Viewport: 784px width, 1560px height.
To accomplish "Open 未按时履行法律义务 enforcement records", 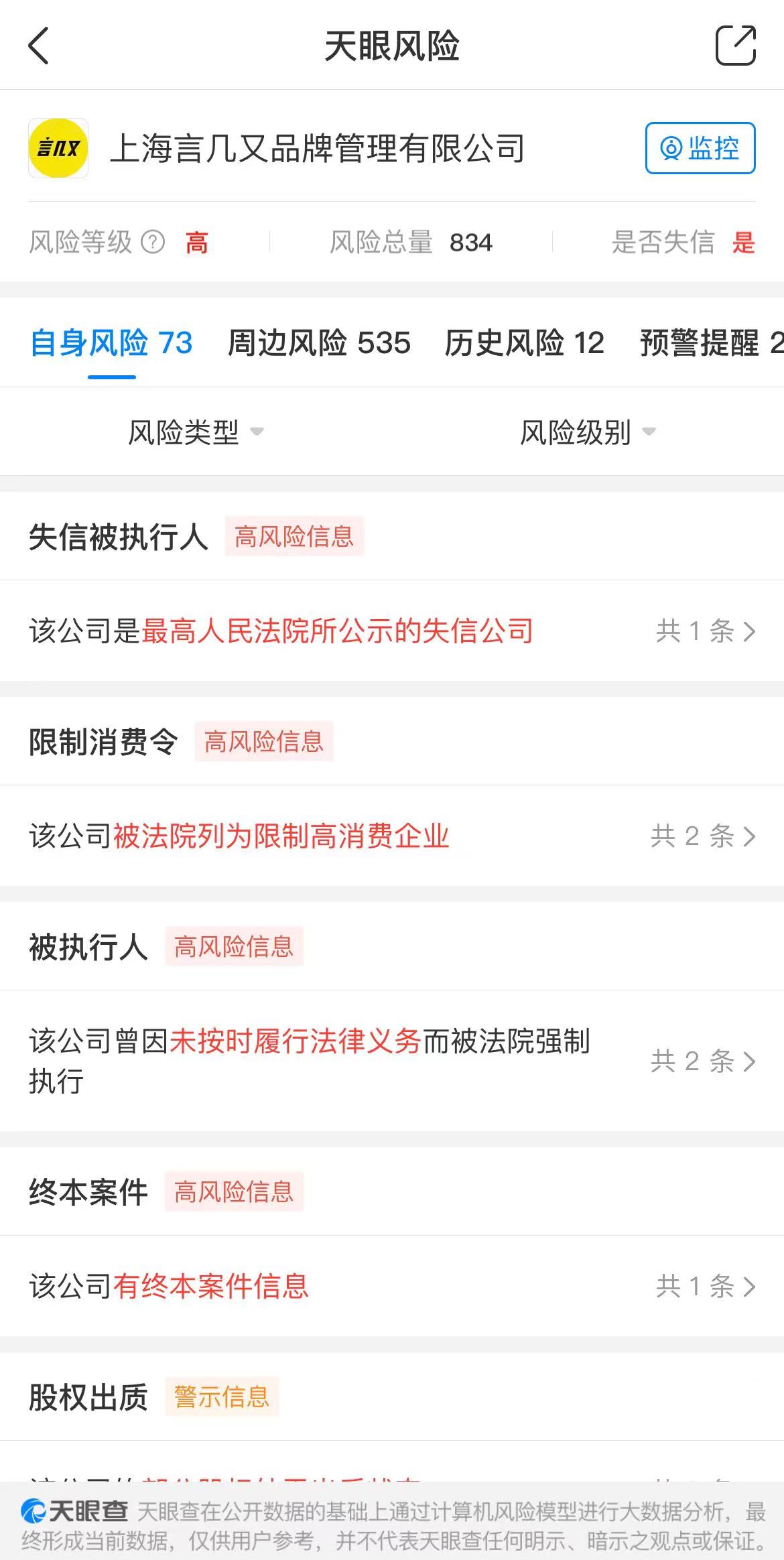I will [392, 1061].
